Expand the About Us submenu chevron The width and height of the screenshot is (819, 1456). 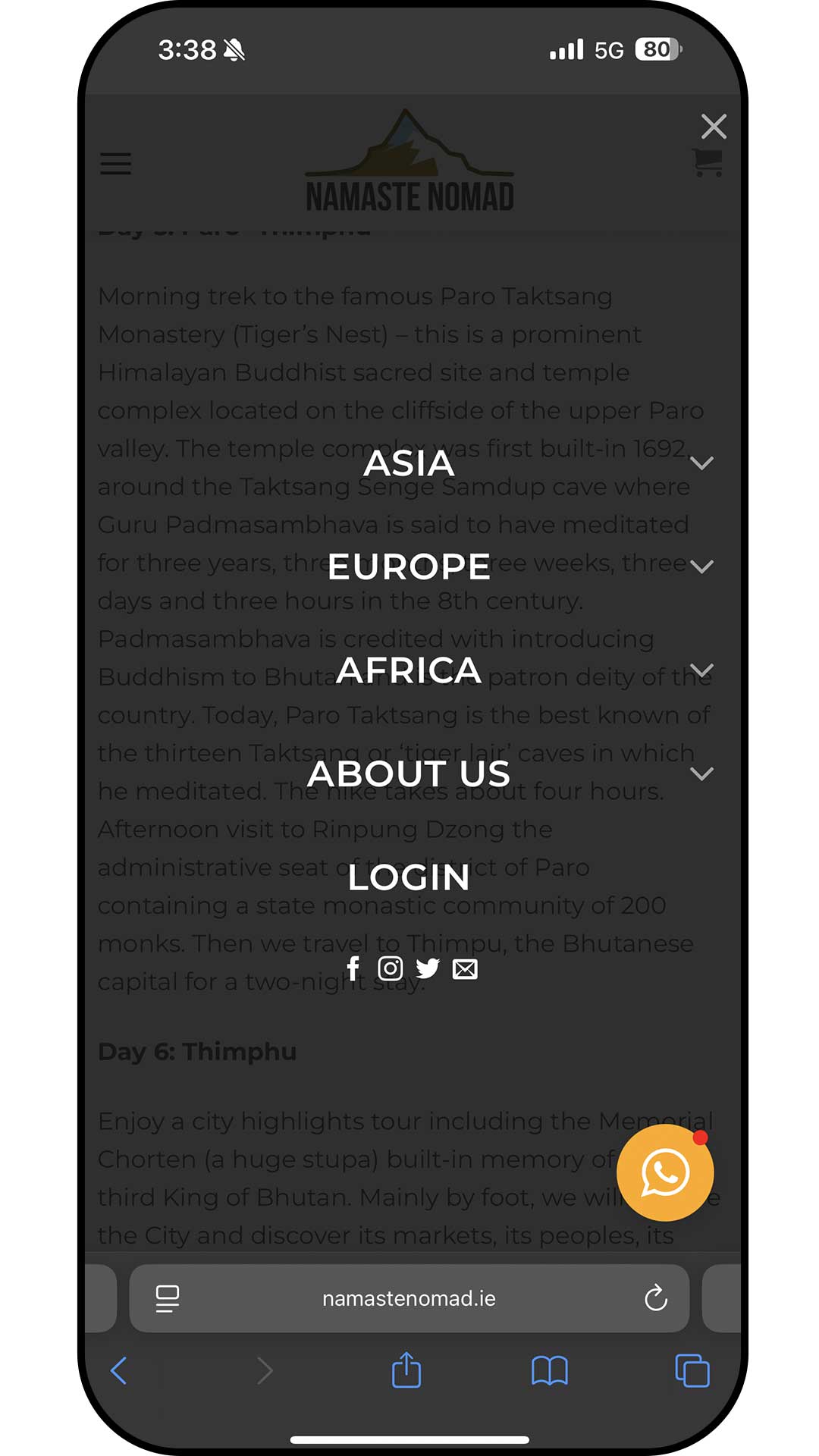702,773
